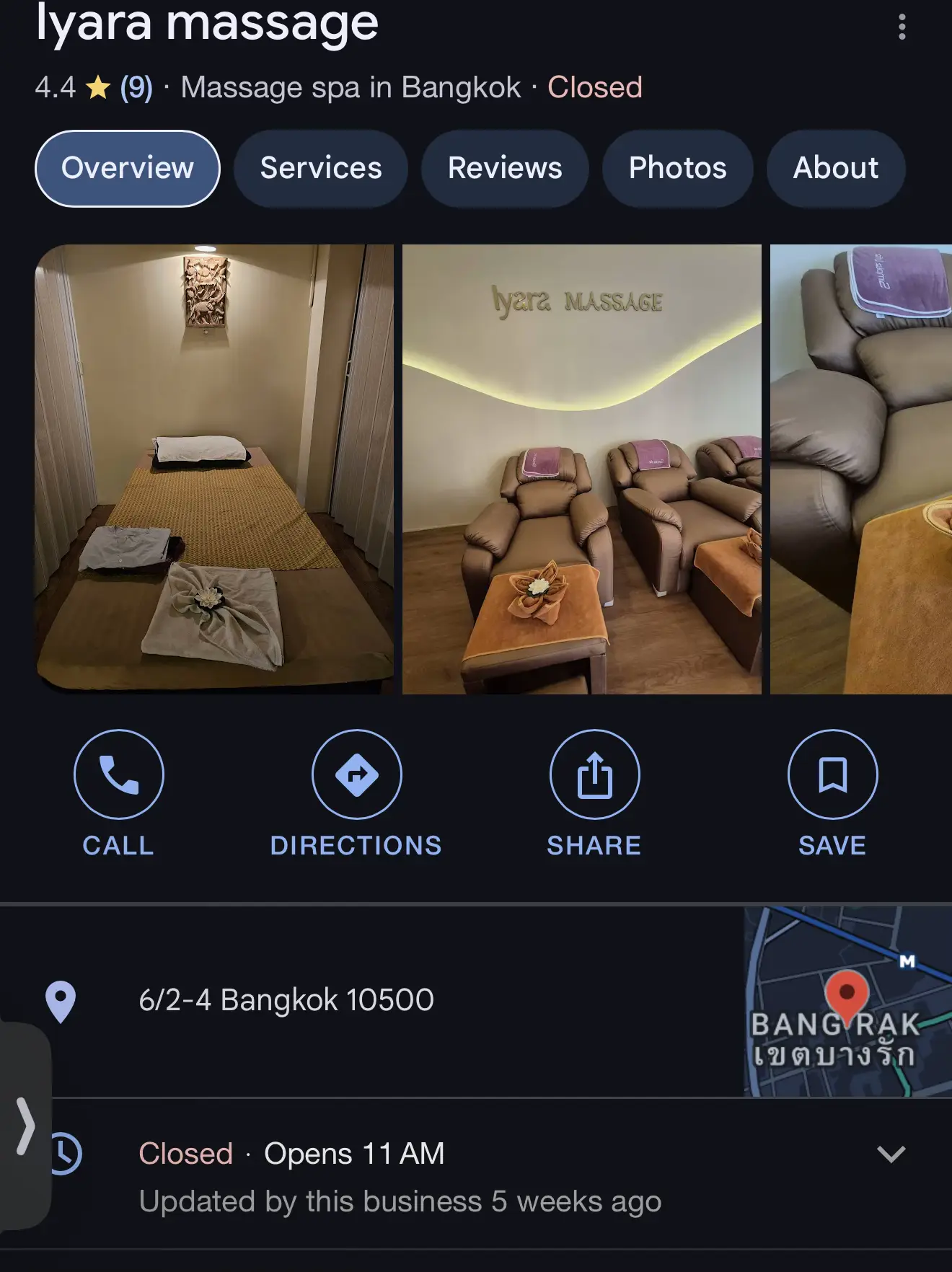Image resolution: width=952 pixels, height=1272 pixels.
Task: Open the address 6/2-4 Bangkok 10500
Action: click(x=286, y=1001)
